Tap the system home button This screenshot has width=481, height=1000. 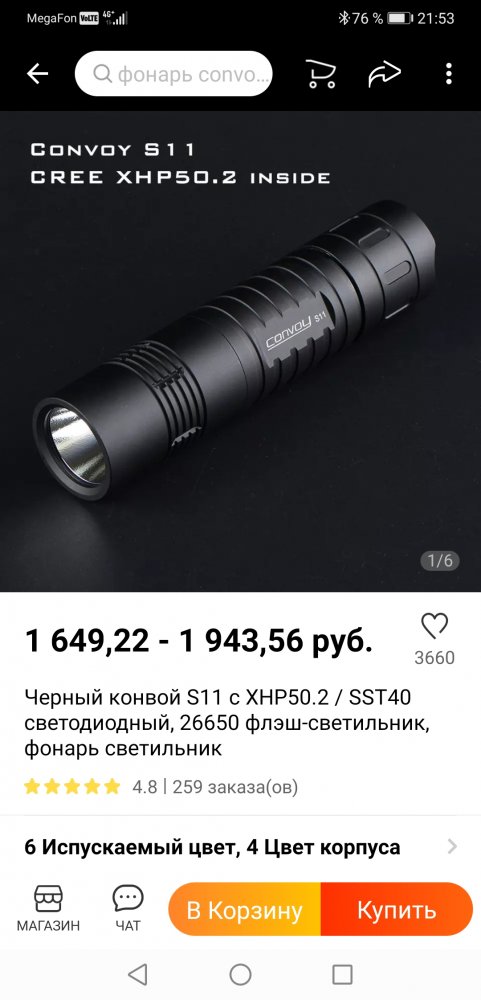coord(240,974)
